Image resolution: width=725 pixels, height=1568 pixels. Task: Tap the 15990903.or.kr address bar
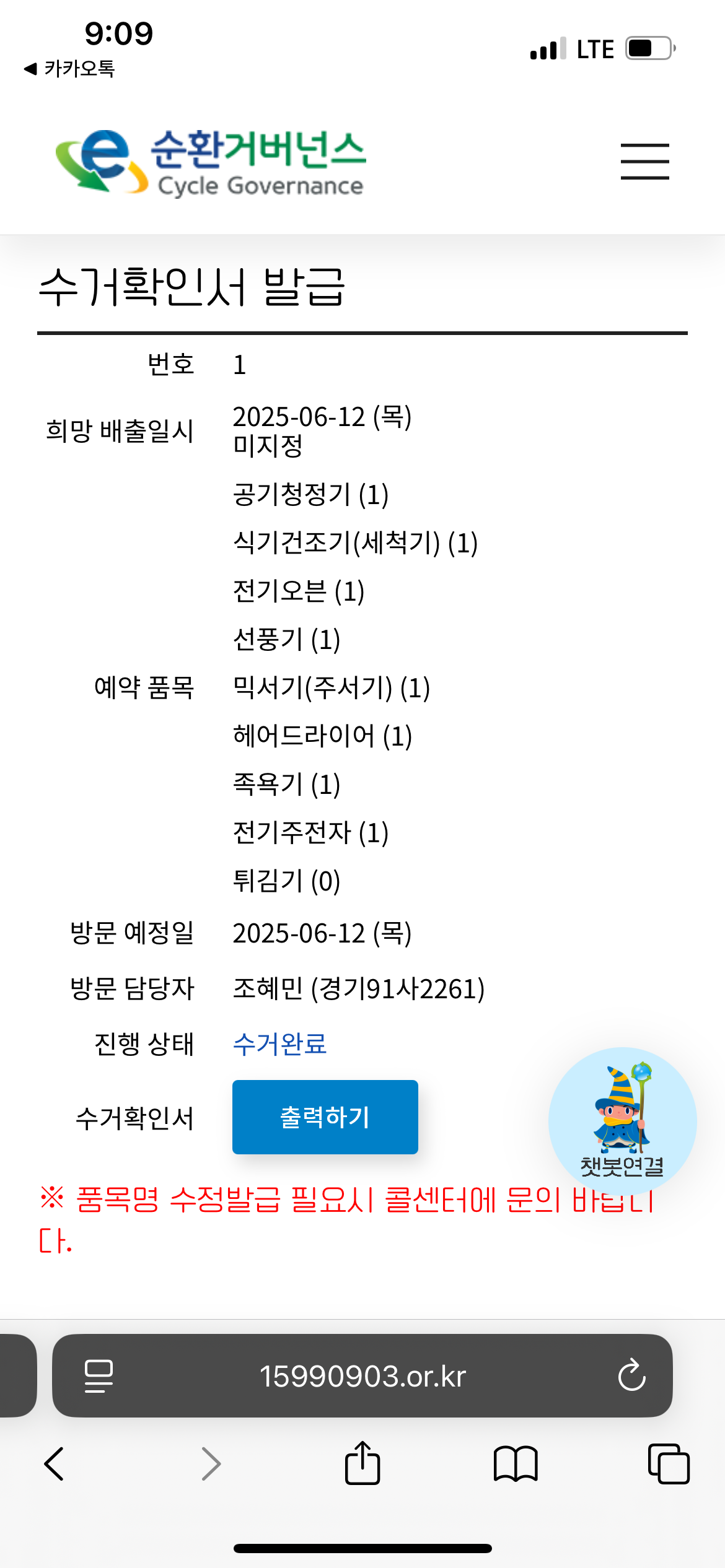coord(362,1376)
